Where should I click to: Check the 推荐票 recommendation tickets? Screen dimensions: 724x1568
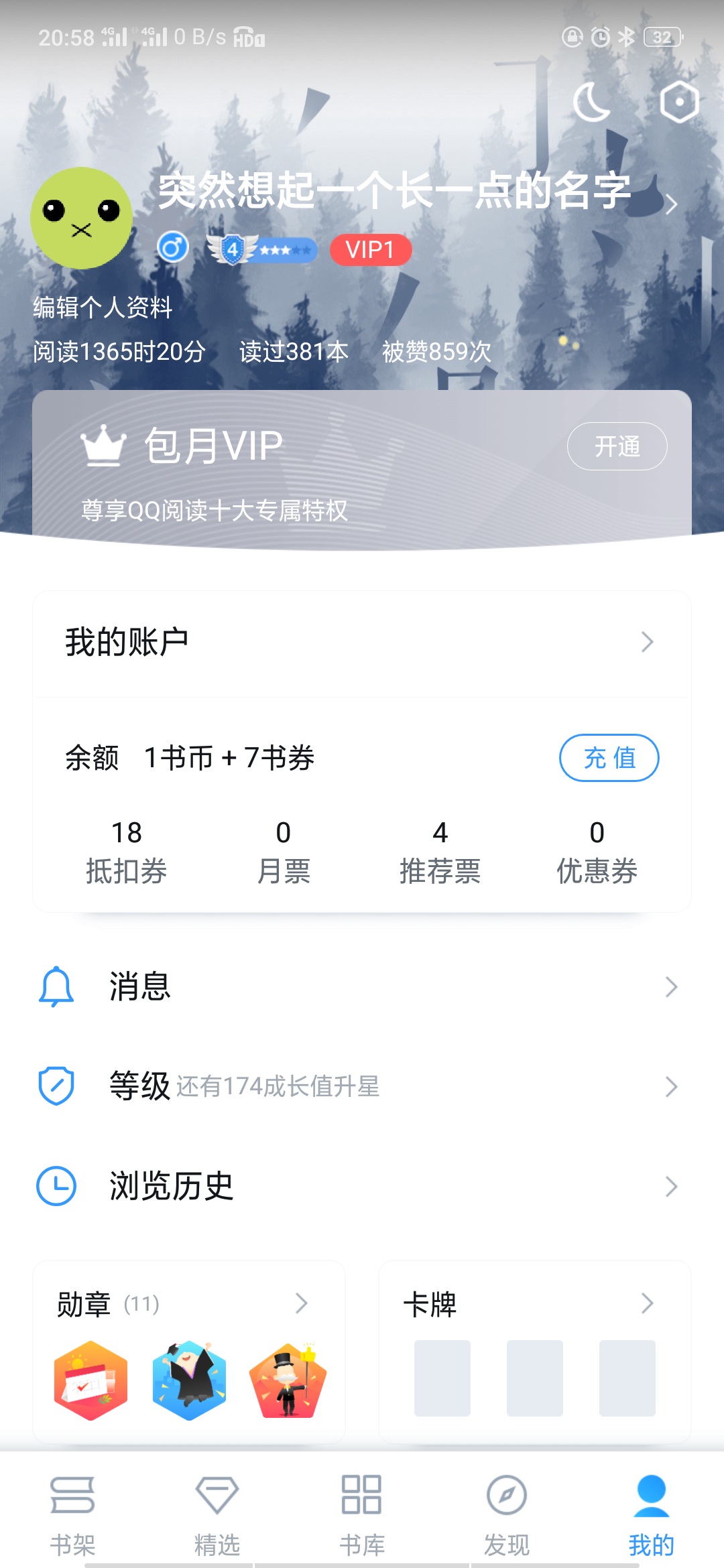pyautogui.click(x=440, y=852)
